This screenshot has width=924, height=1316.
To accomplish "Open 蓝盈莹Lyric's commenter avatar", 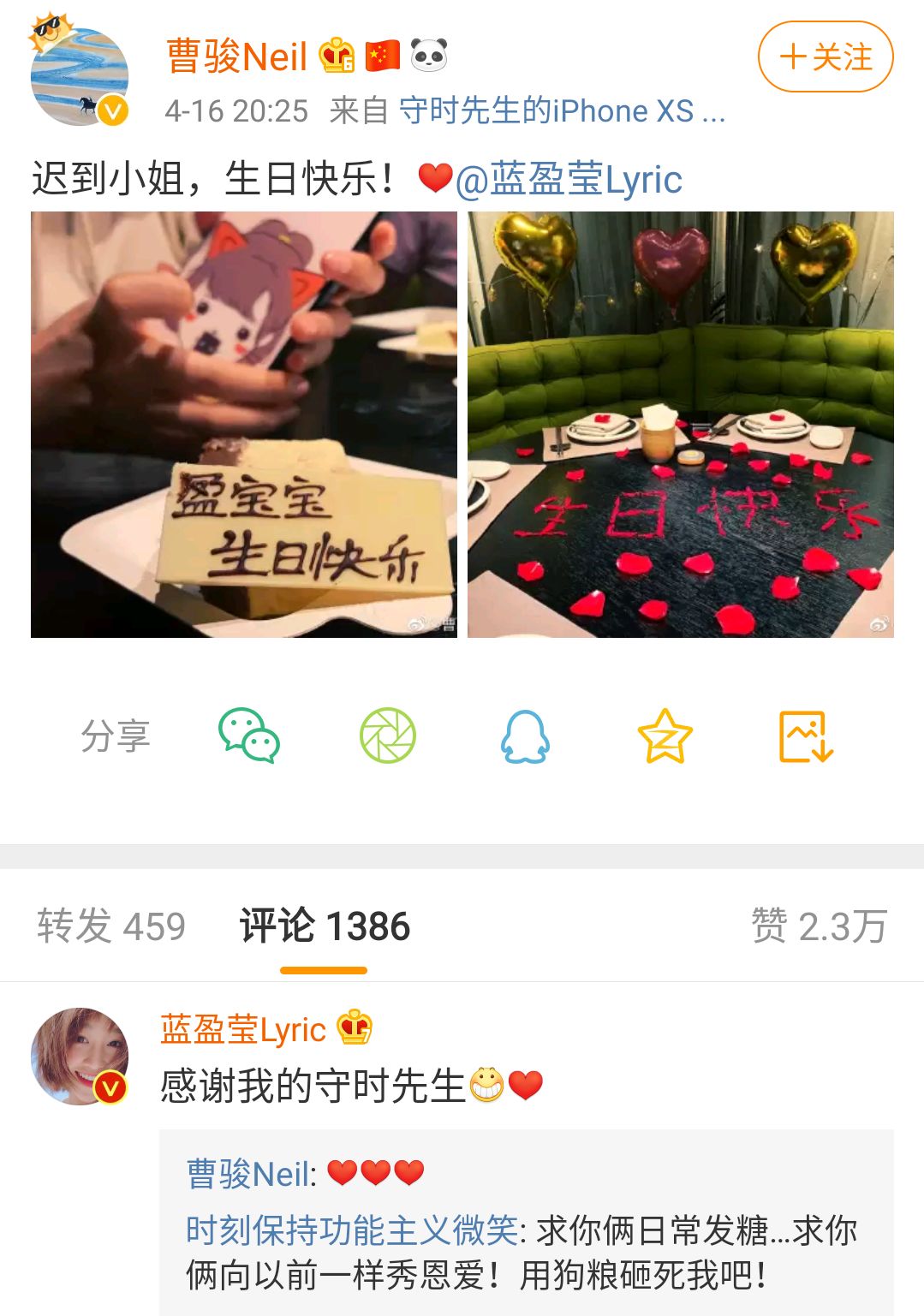I will click(x=80, y=1057).
